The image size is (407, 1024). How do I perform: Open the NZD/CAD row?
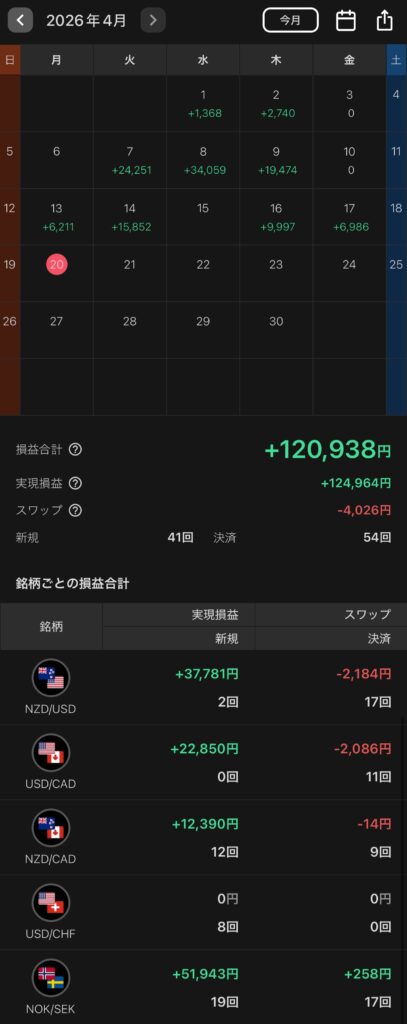203,837
